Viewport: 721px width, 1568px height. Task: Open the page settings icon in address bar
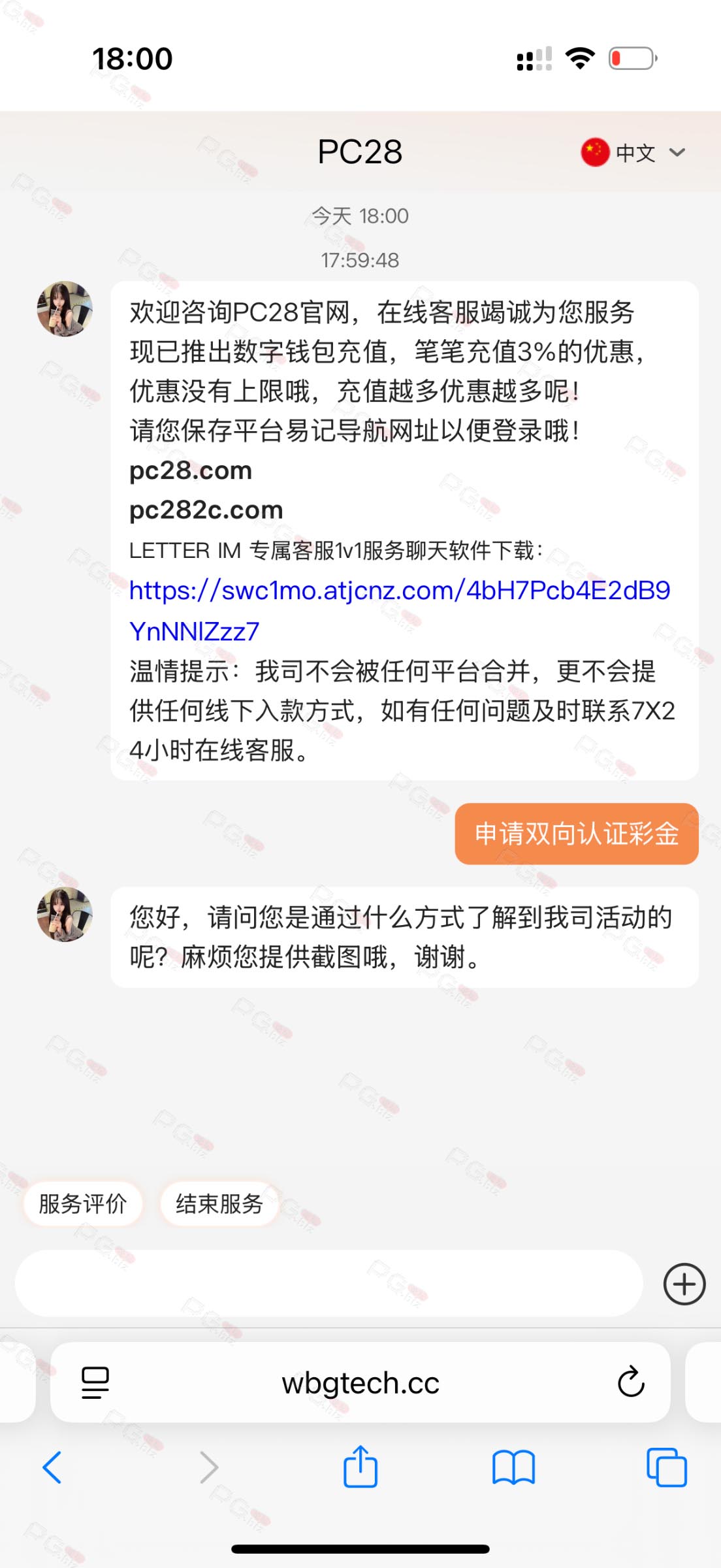tap(95, 1382)
